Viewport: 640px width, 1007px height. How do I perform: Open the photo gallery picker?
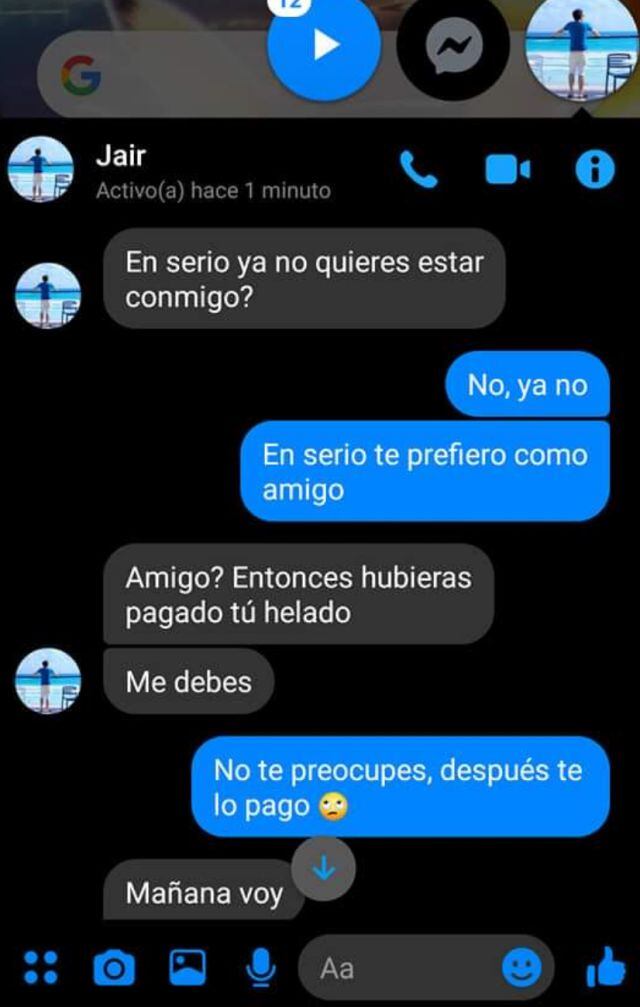tap(187, 966)
